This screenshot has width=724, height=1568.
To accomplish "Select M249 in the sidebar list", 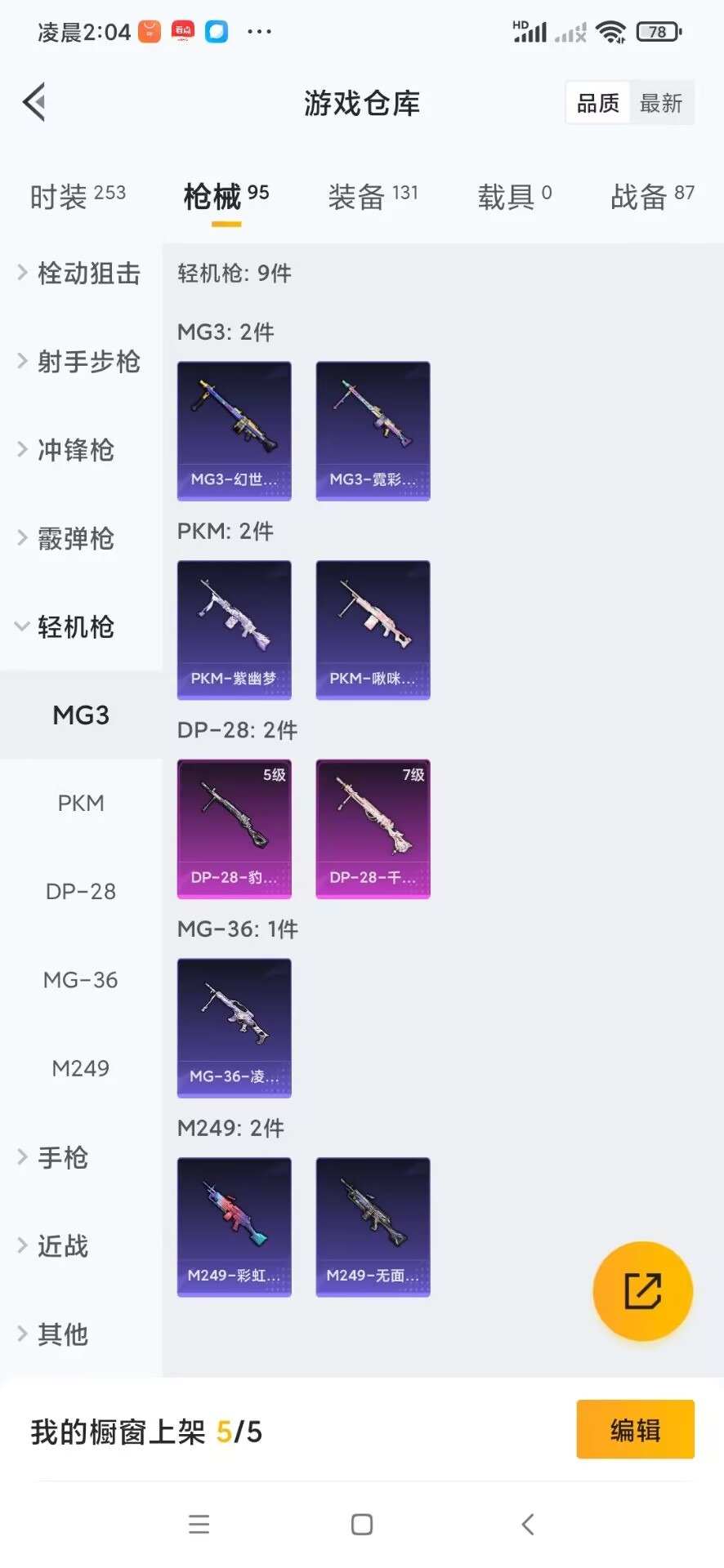I will click(x=81, y=1067).
